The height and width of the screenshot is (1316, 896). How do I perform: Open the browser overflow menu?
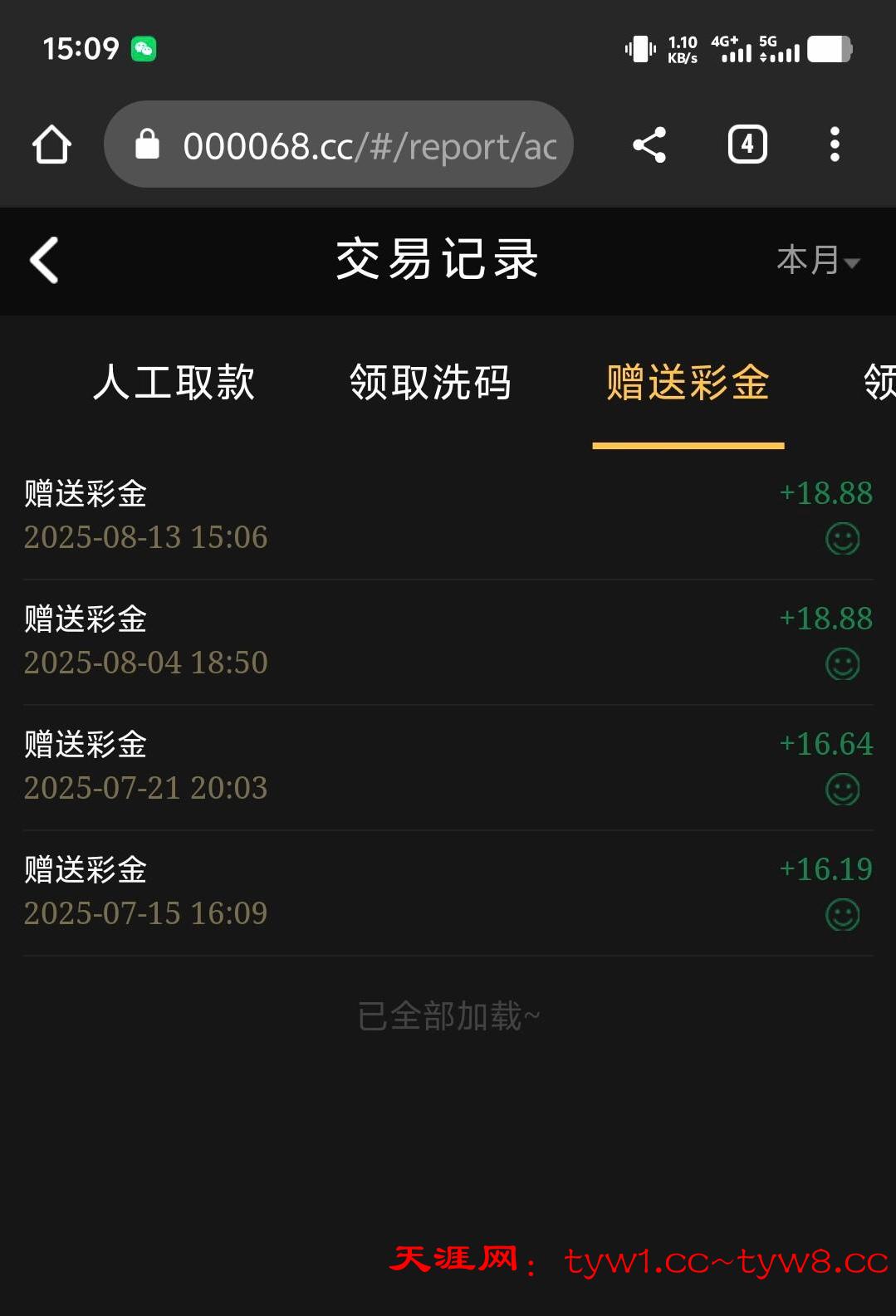coord(835,144)
